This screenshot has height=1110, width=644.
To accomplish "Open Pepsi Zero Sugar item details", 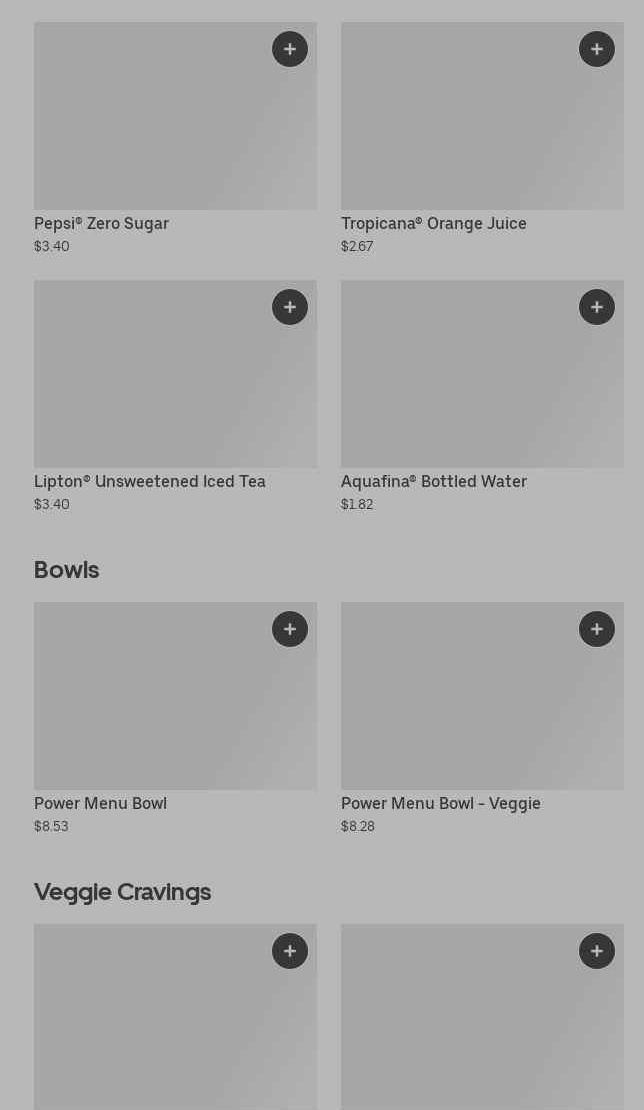I will (x=150, y=130).
